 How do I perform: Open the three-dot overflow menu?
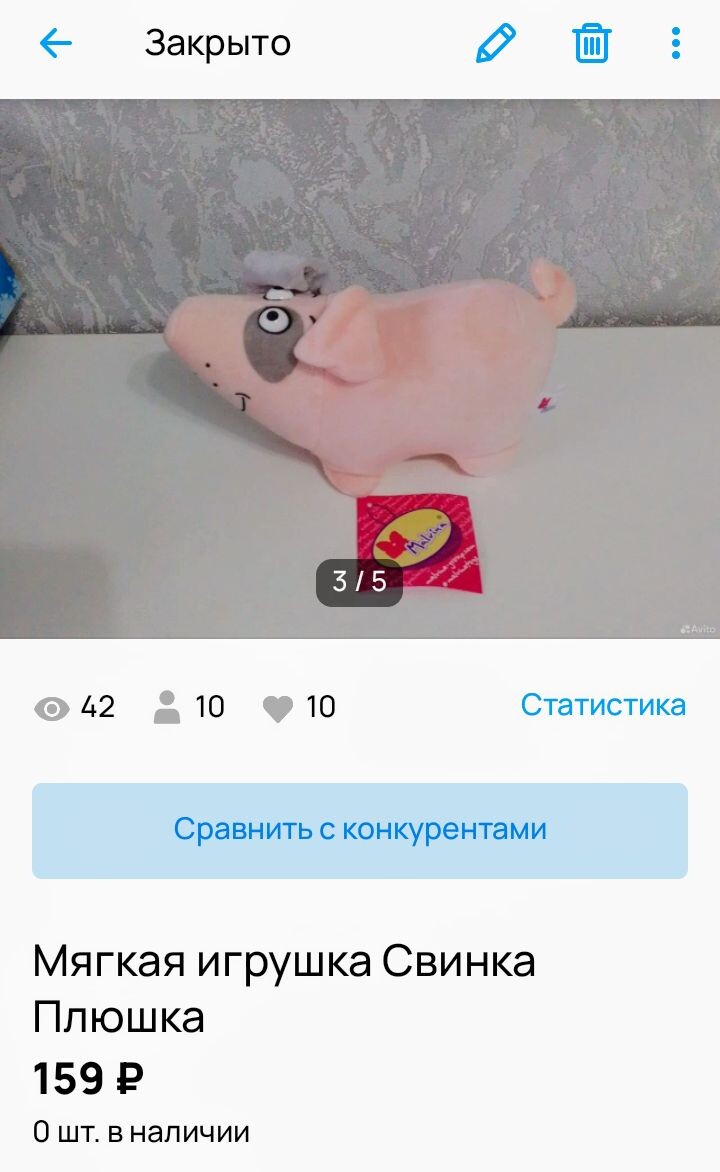pos(676,43)
